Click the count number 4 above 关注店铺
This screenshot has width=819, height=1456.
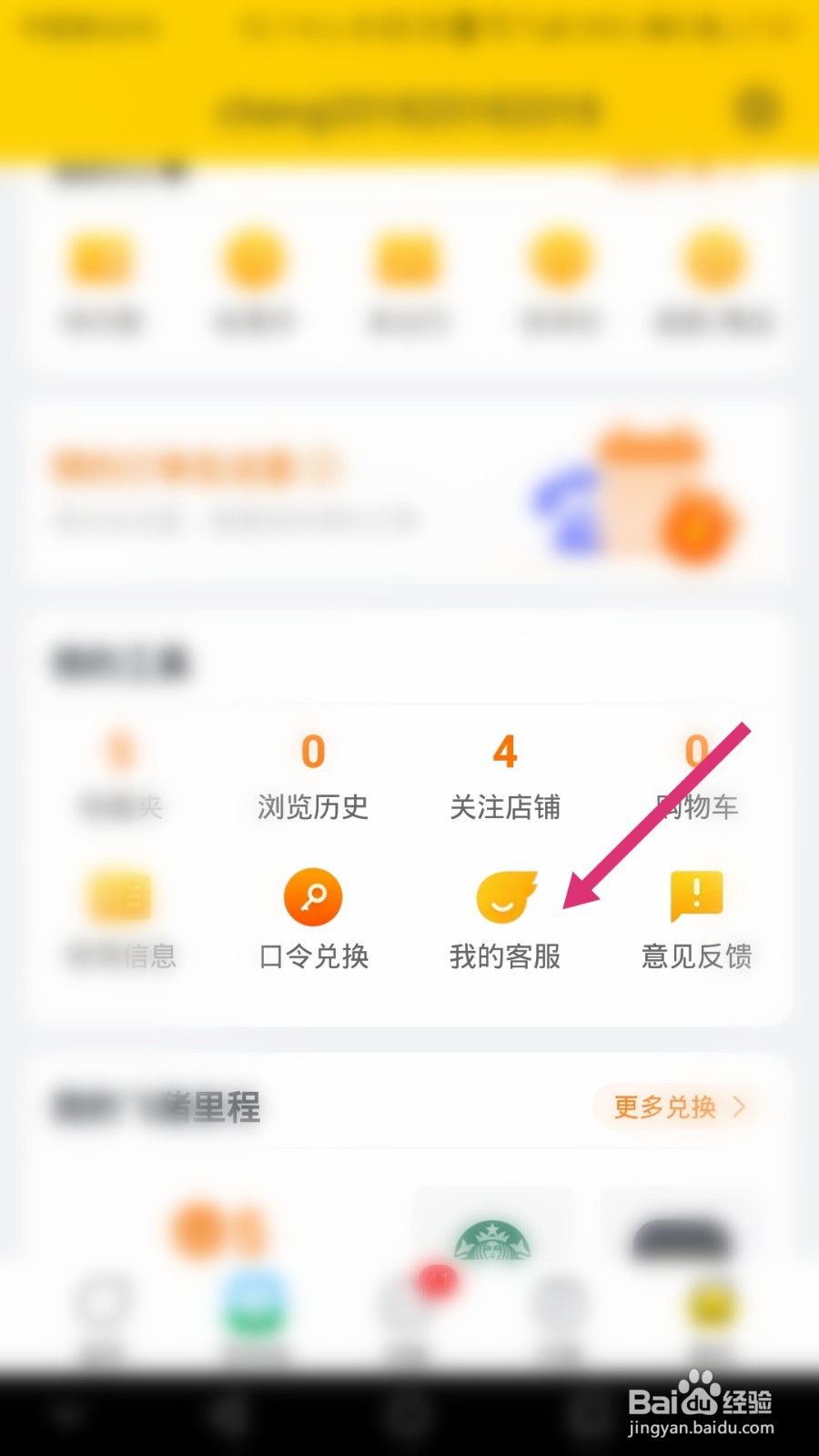pyautogui.click(x=506, y=752)
